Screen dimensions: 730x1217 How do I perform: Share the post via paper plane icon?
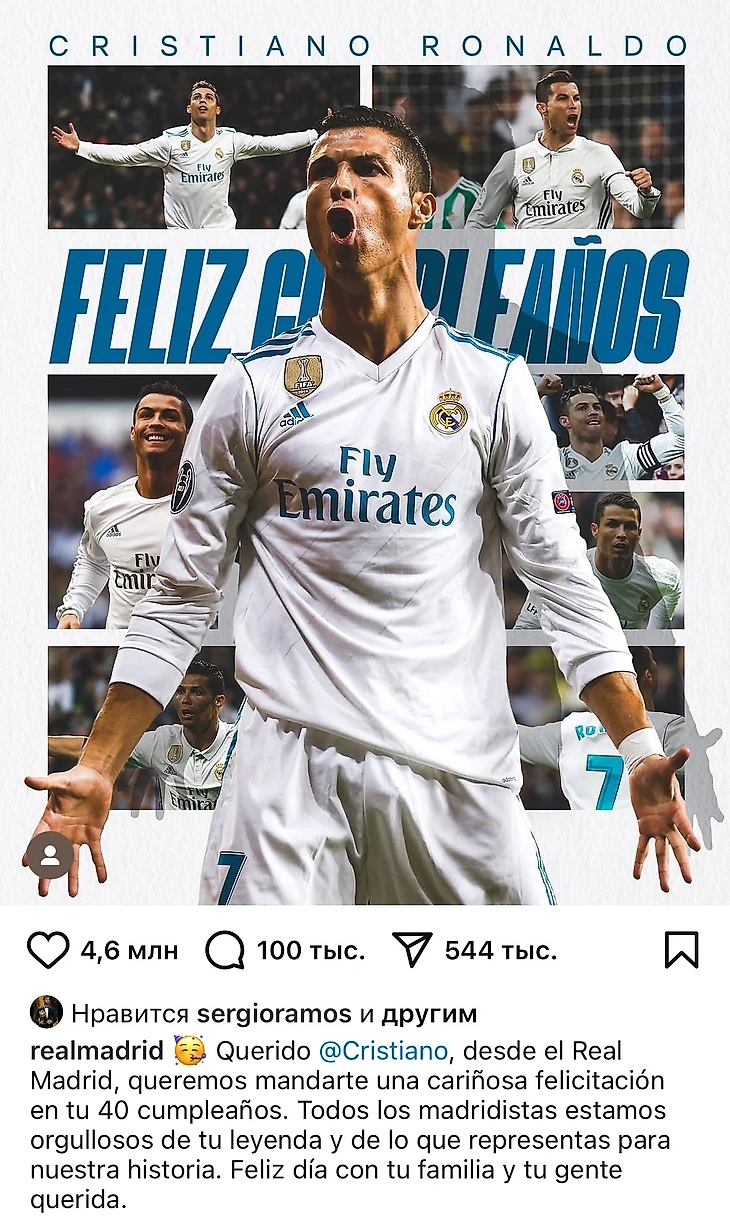click(x=411, y=950)
